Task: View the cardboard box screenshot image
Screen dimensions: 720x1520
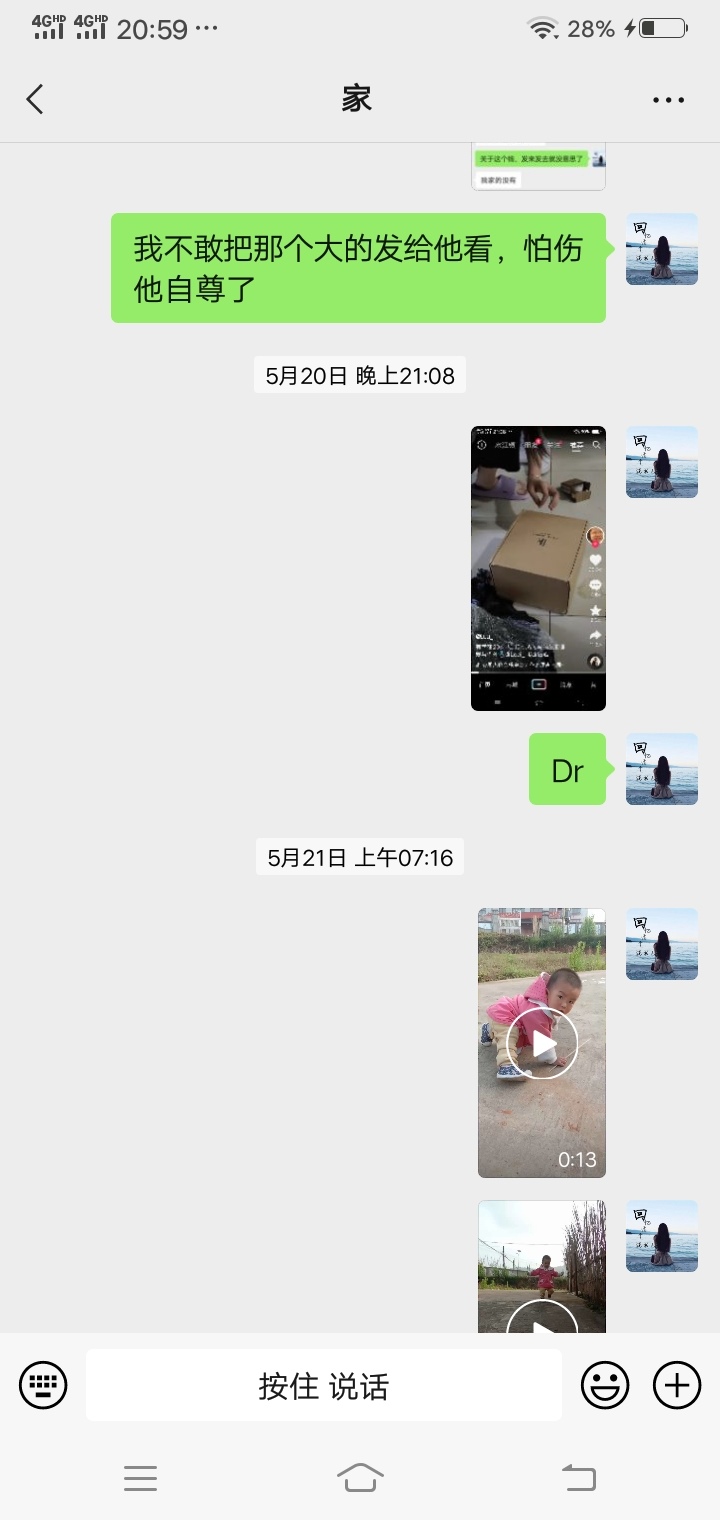Action: tap(538, 568)
